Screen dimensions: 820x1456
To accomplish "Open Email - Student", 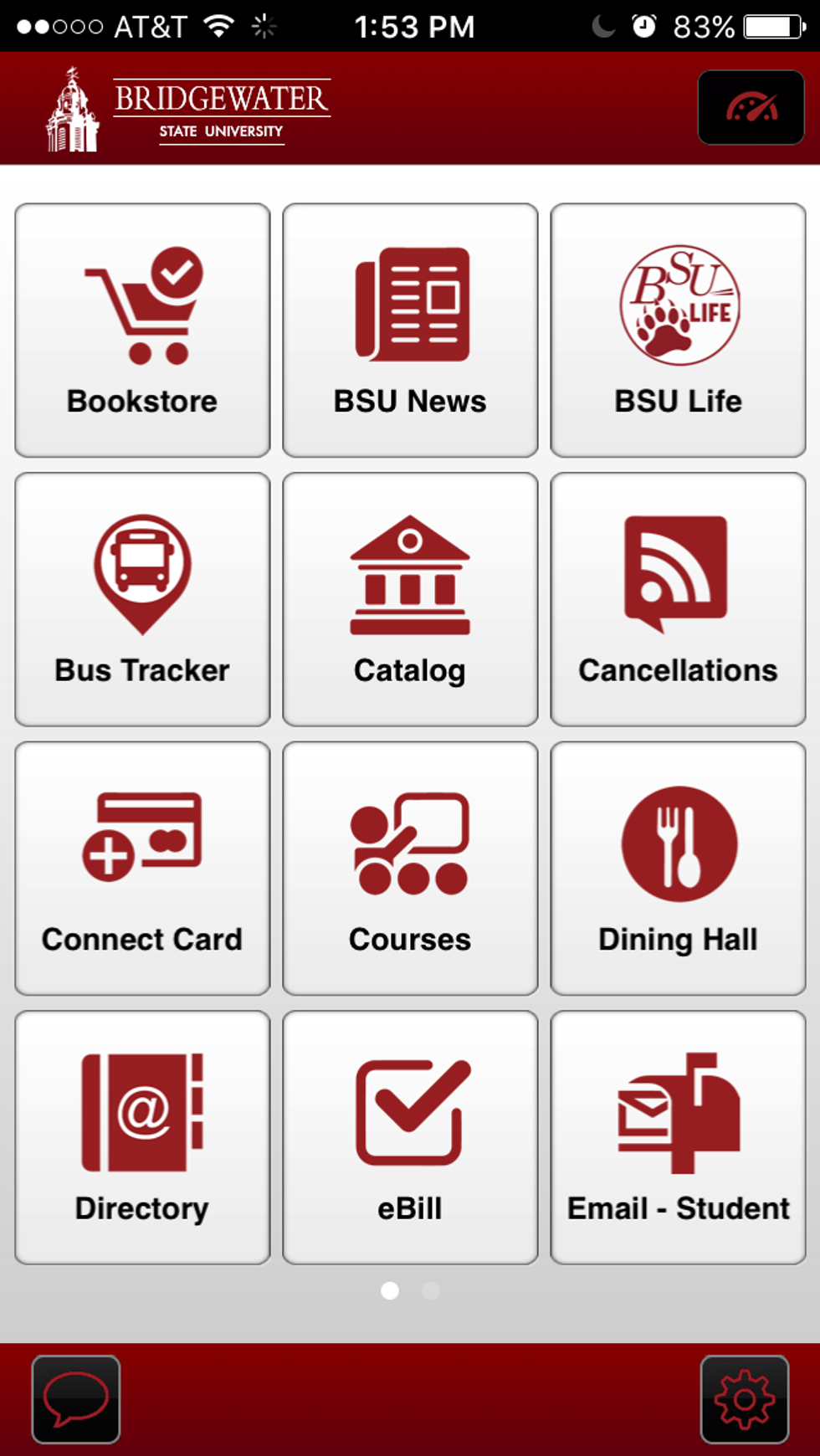I will pyautogui.click(x=678, y=1137).
